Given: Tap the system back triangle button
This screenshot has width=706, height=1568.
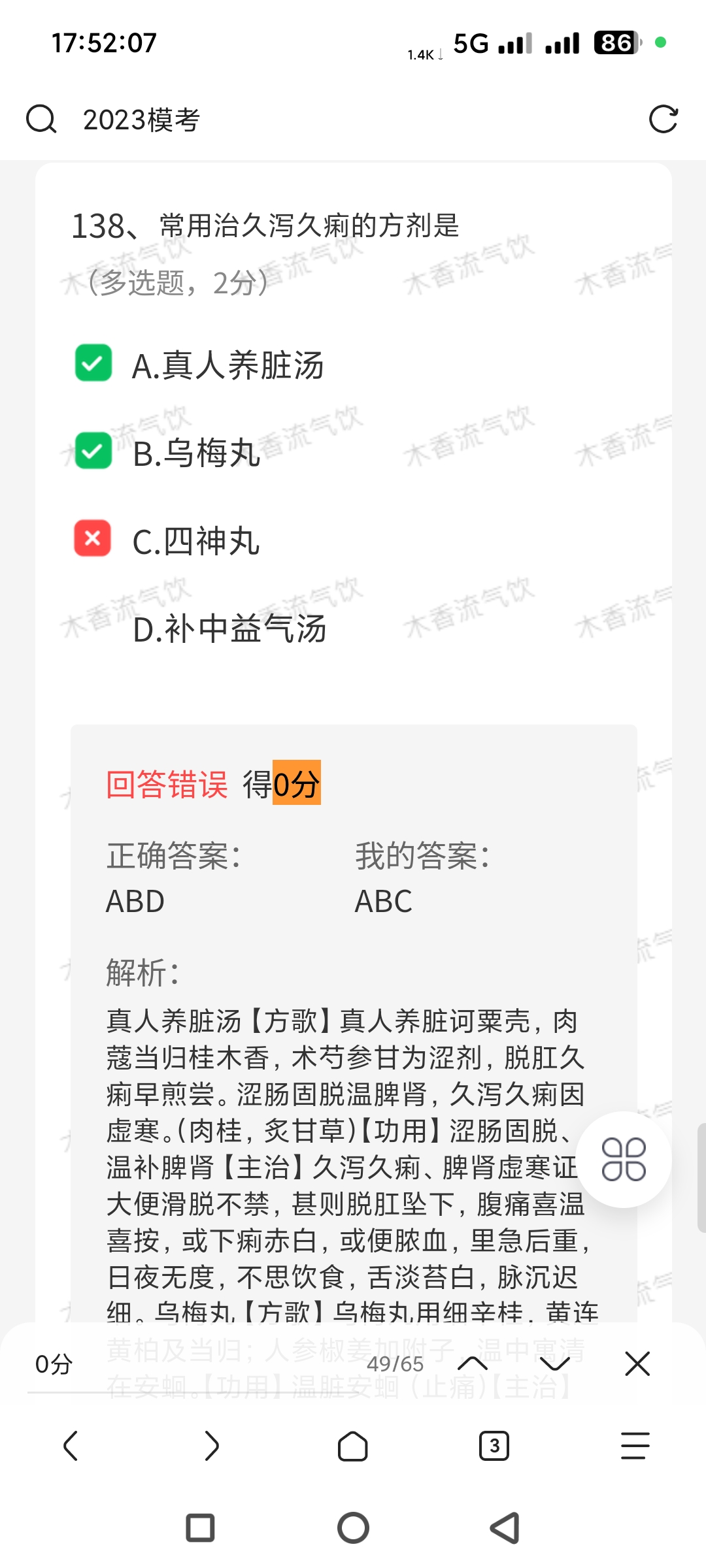Looking at the screenshot, I should [x=505, y=1528].
